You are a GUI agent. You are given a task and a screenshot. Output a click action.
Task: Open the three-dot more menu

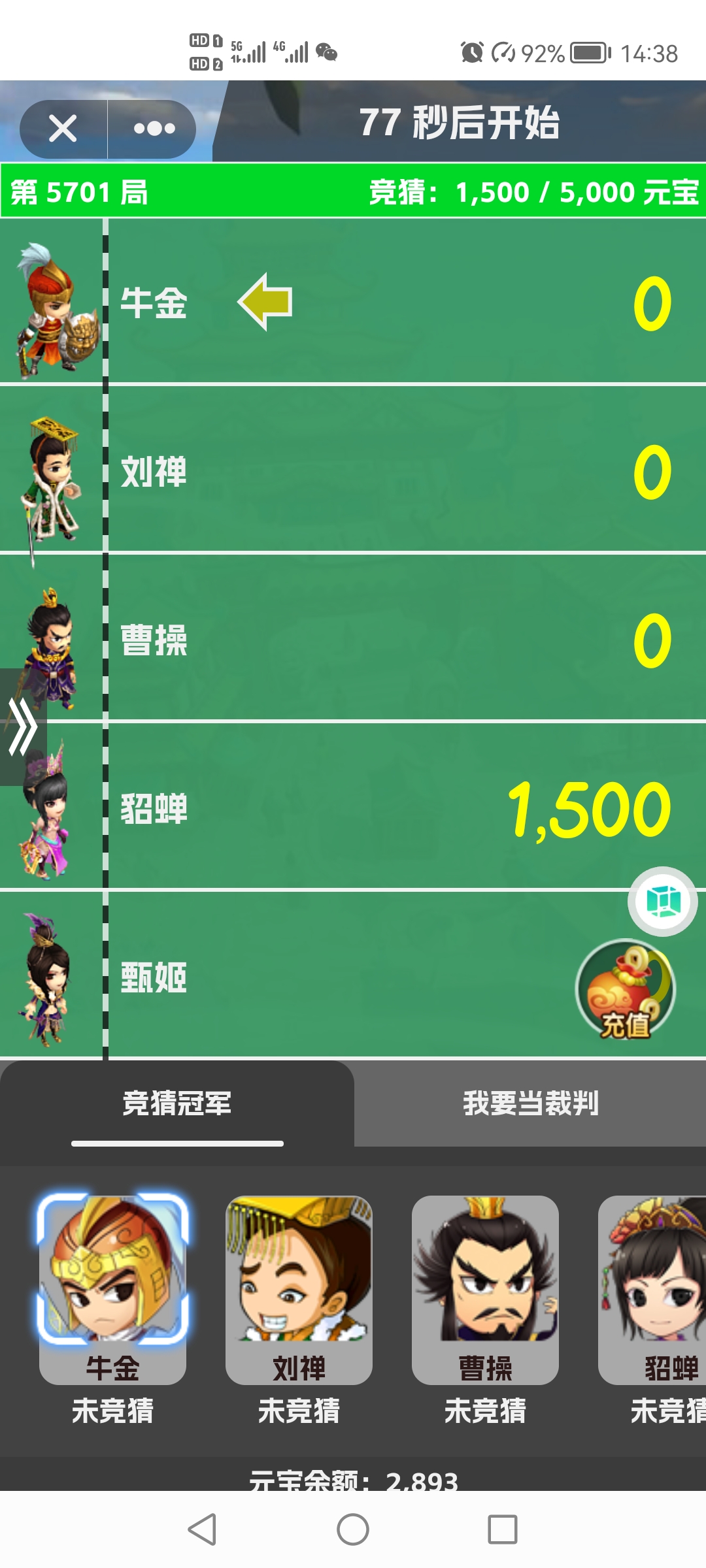(x=154, y=129)
